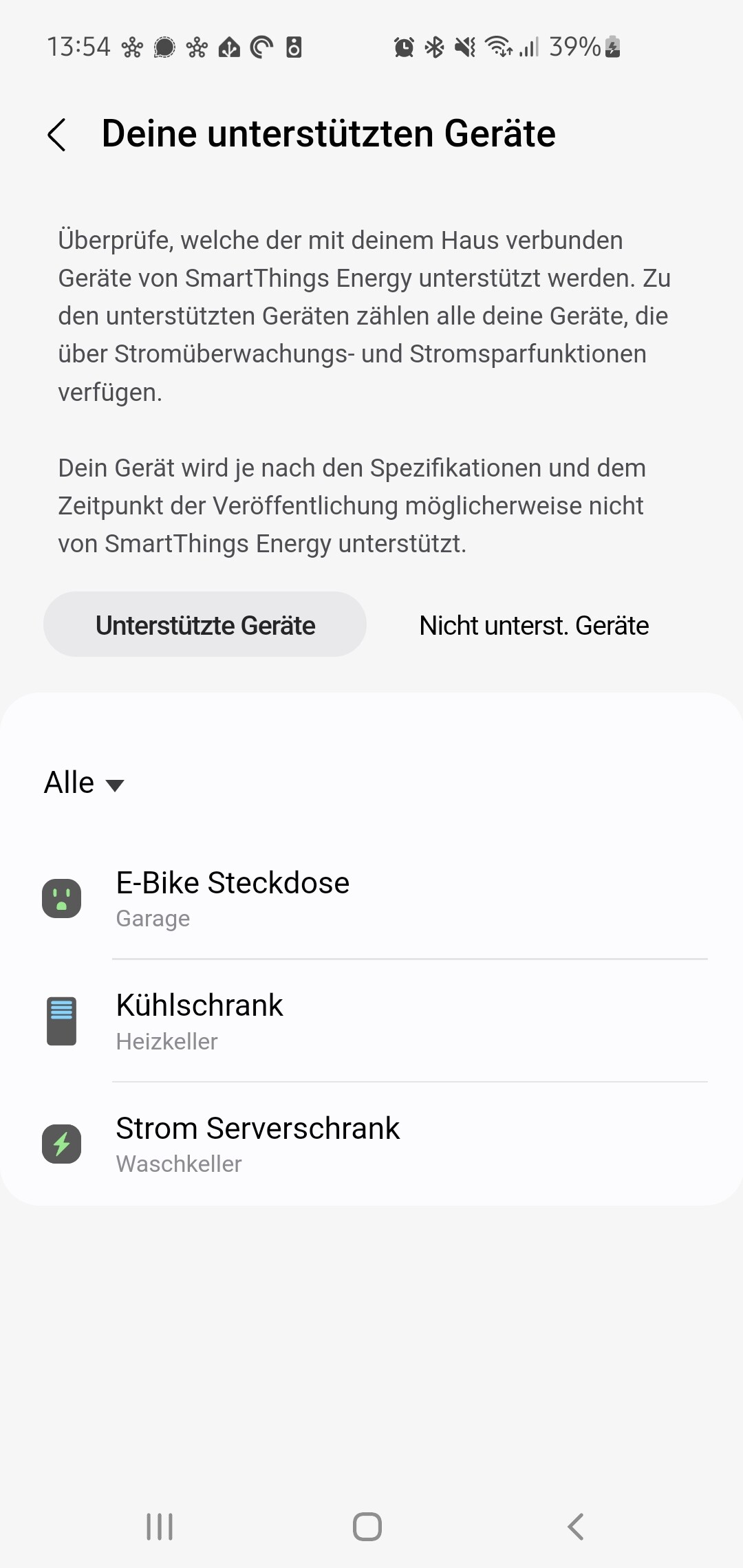Open Strom Serverschrank device
Screen dimensions: 743x1568
point(371,1144)
